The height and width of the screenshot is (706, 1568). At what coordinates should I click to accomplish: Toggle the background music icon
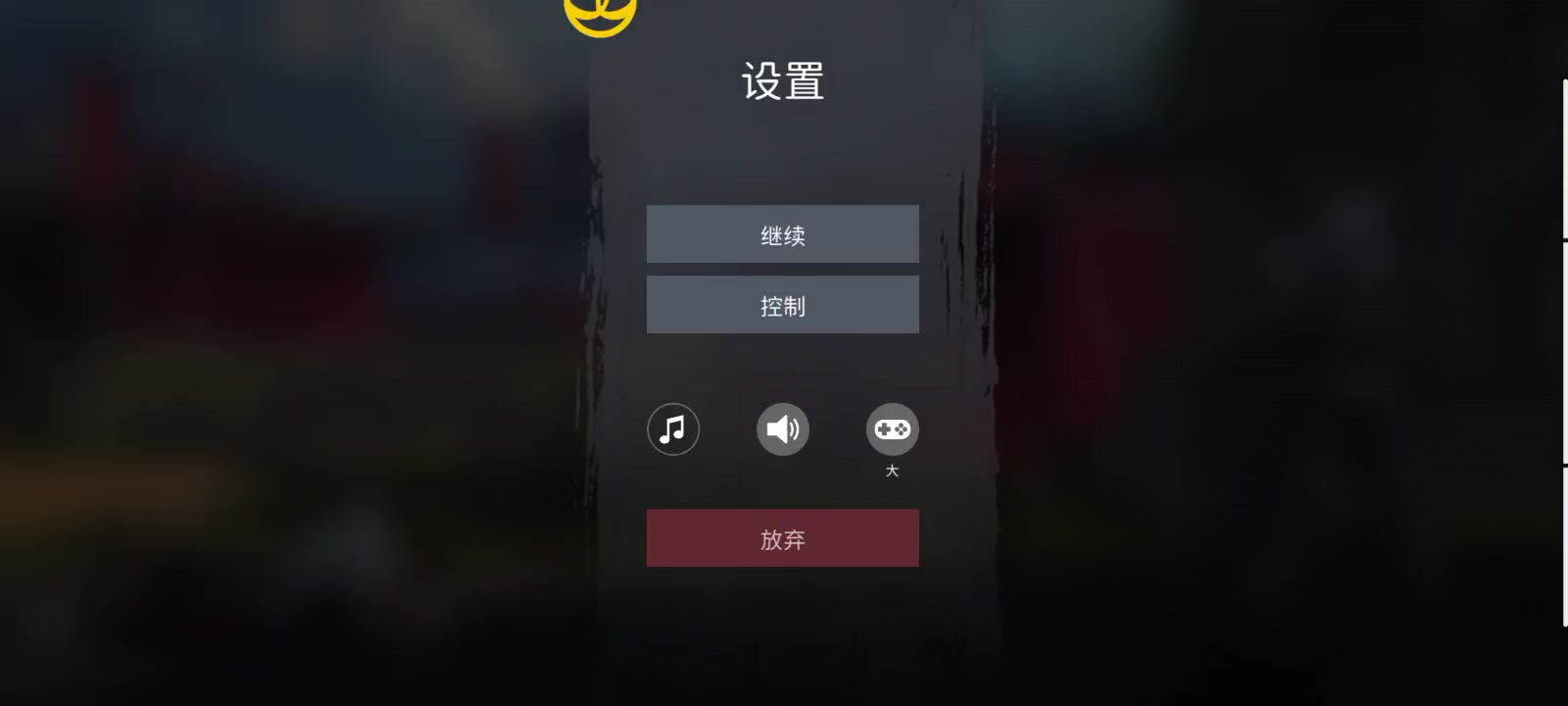coord(673,429)
